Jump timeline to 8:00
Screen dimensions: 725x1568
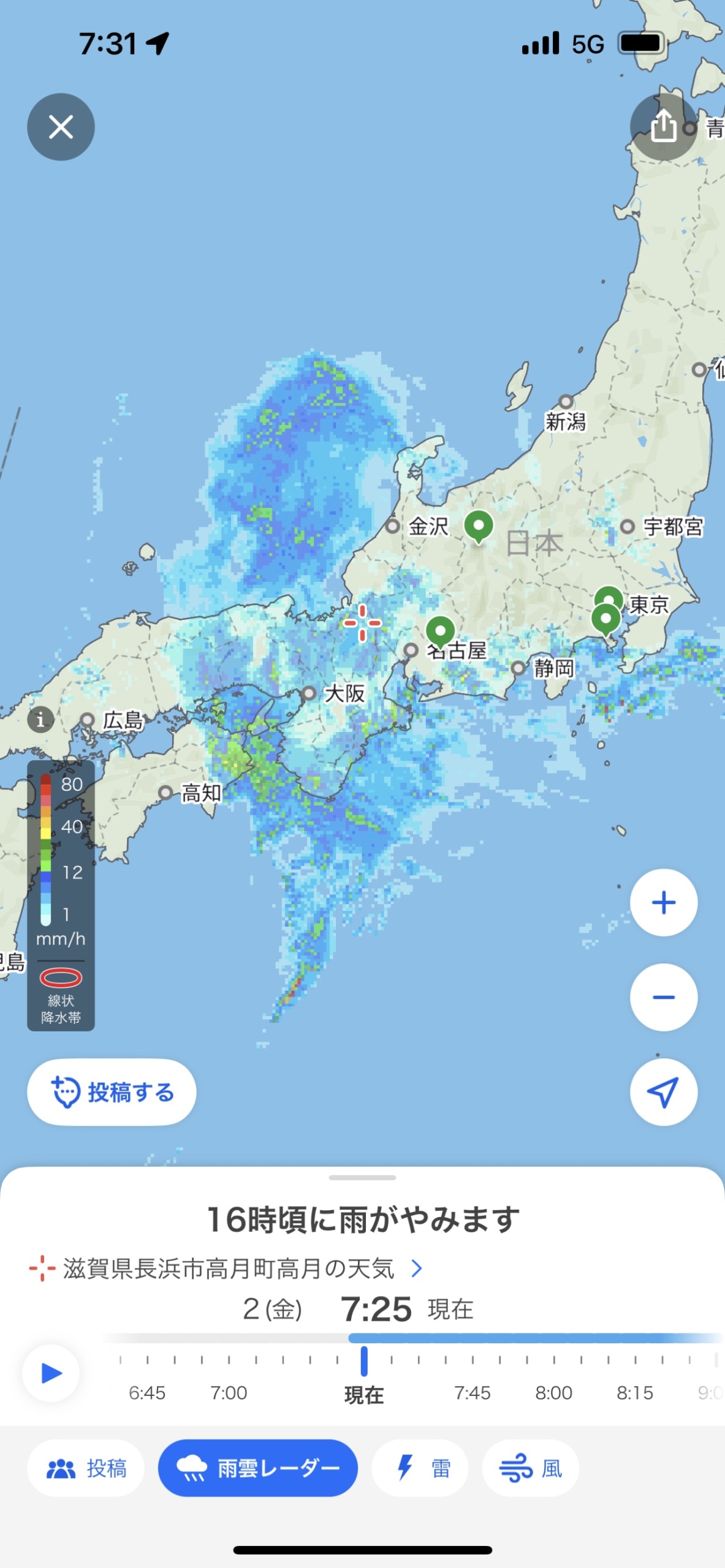(553, 1393)
